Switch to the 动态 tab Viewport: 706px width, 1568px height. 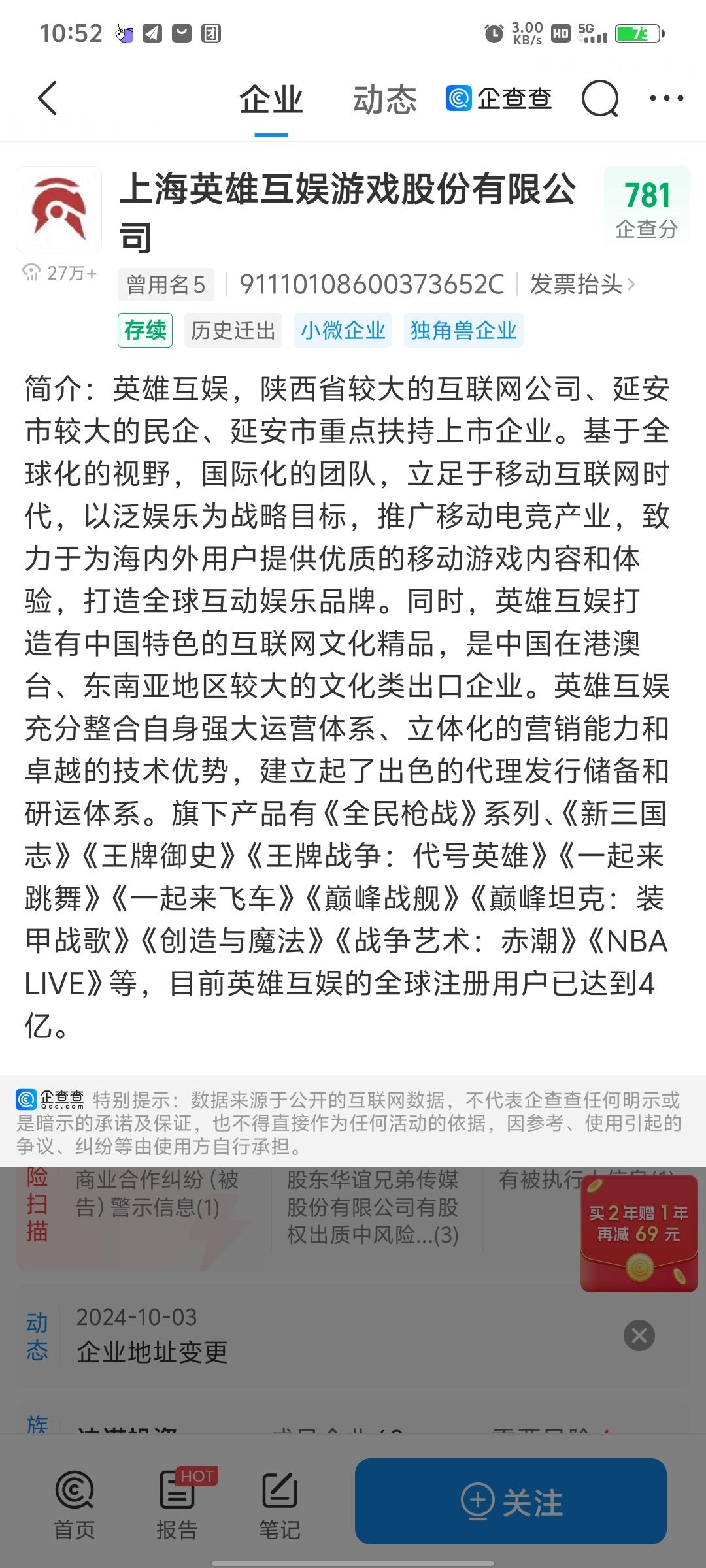(384, 100)
